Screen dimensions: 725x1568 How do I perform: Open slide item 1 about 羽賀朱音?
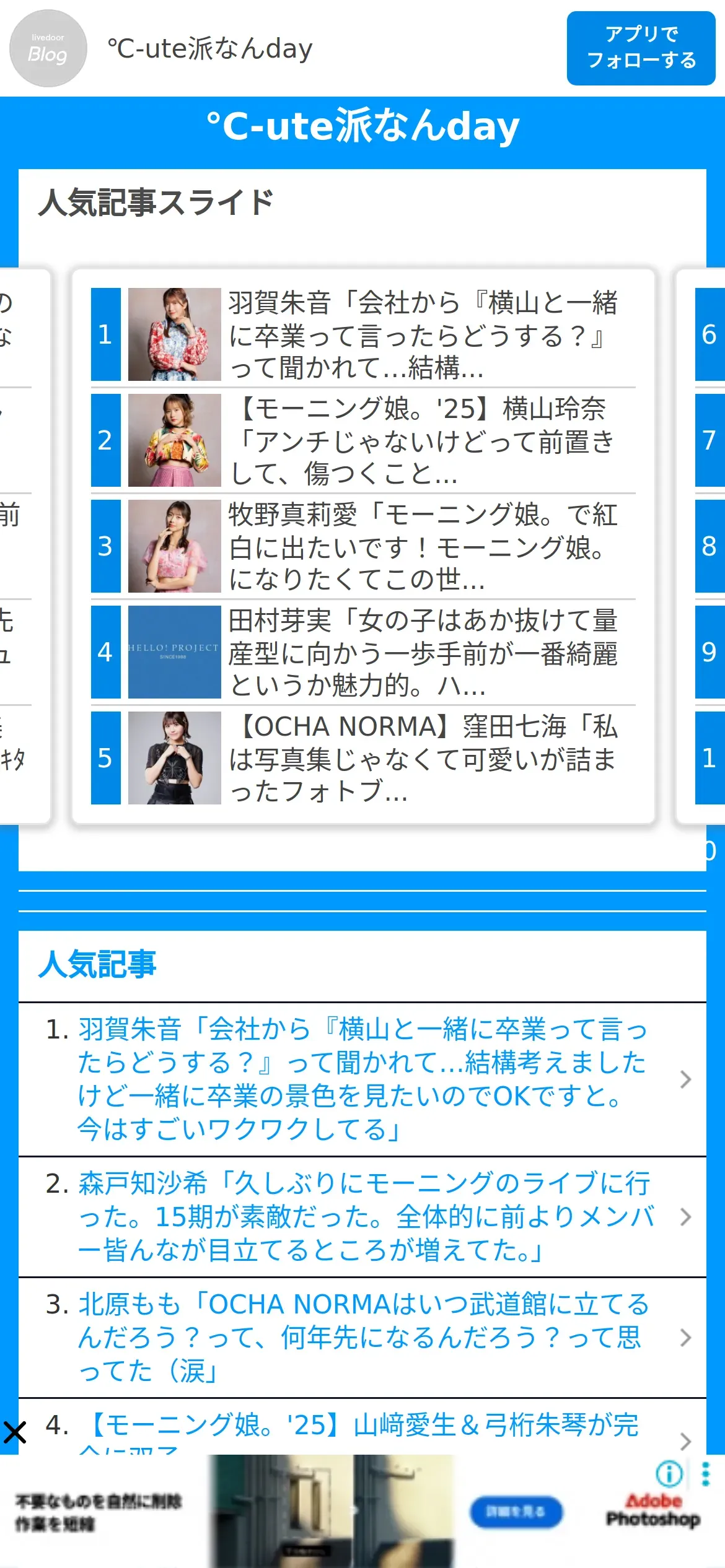tap(363, 334)
